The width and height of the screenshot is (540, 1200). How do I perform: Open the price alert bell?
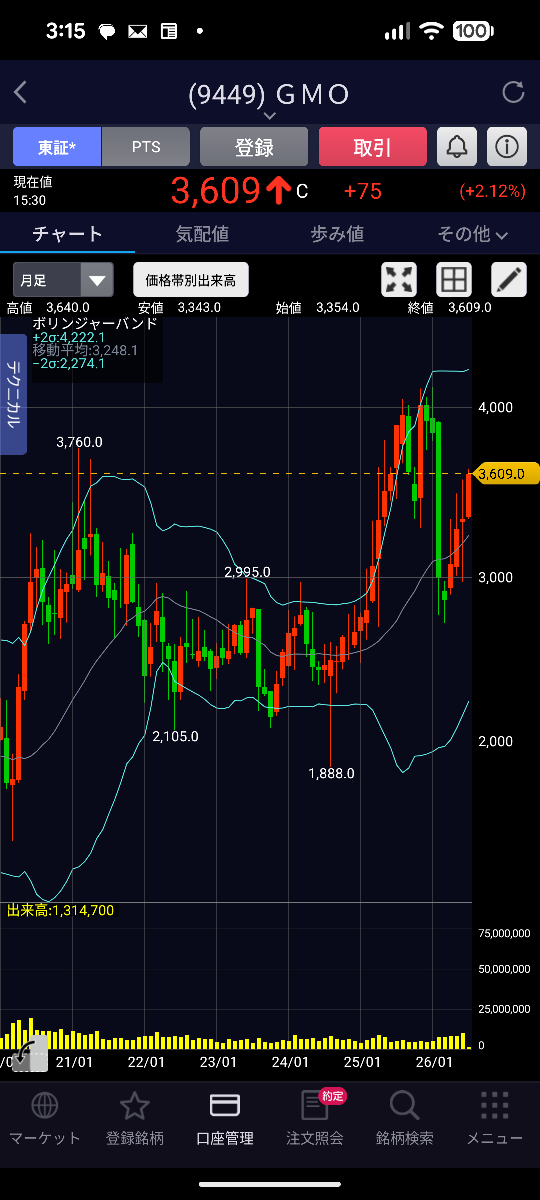click(457, 147)
